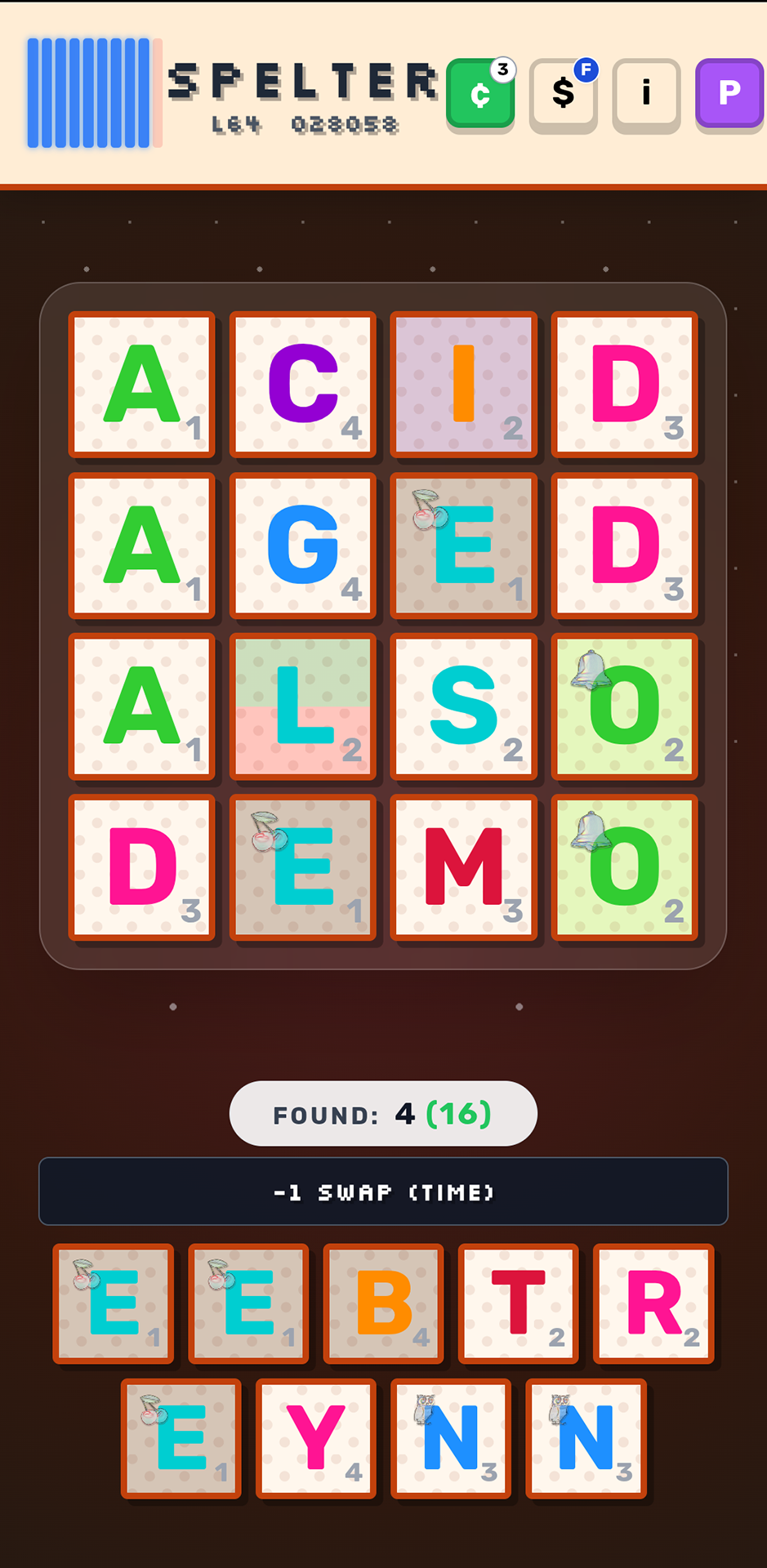Pick the red T tile from the rack
Screen dimensions: 767x1568
tap(519, 1304)
